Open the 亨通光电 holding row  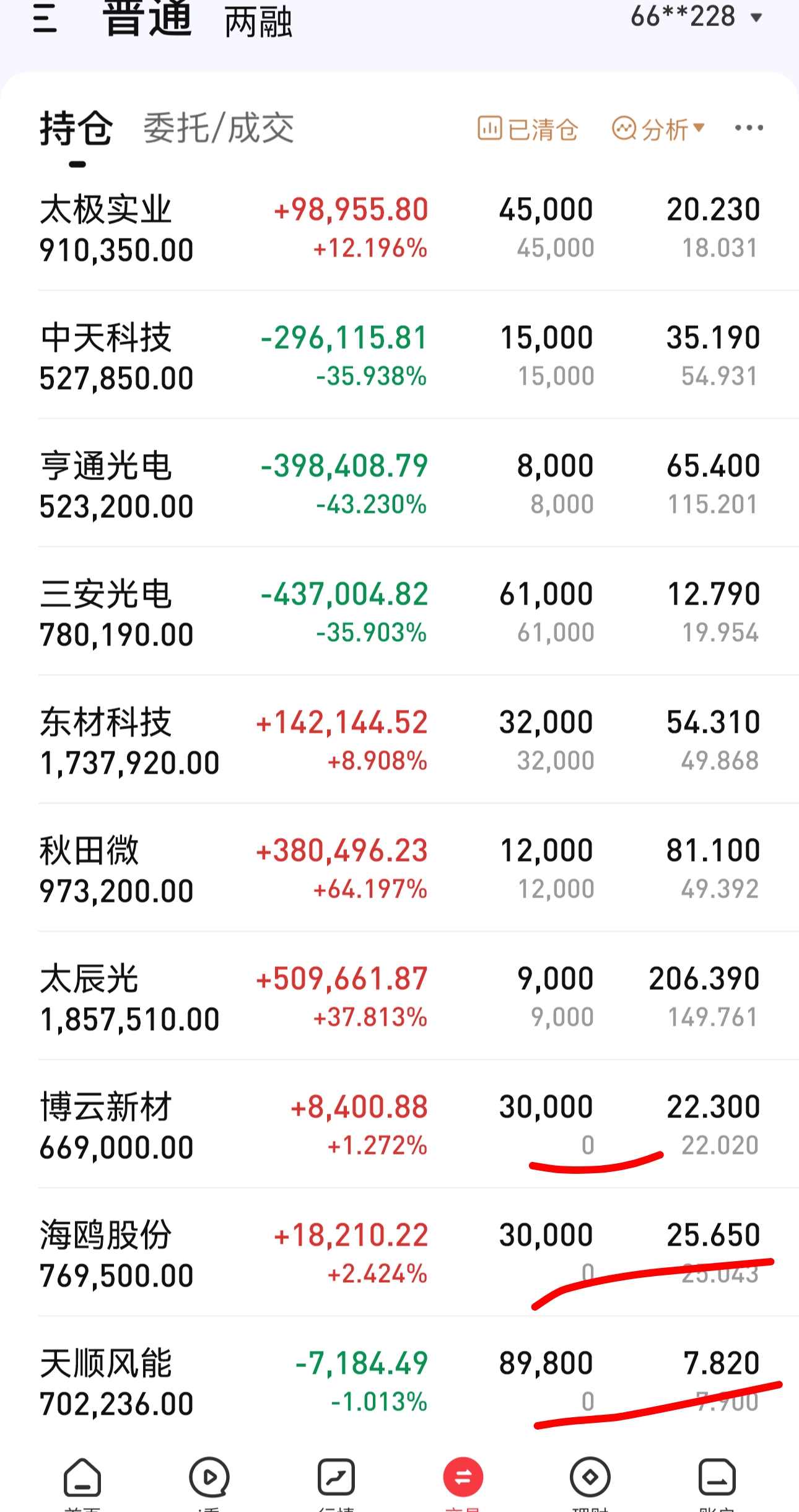(399, 484)
